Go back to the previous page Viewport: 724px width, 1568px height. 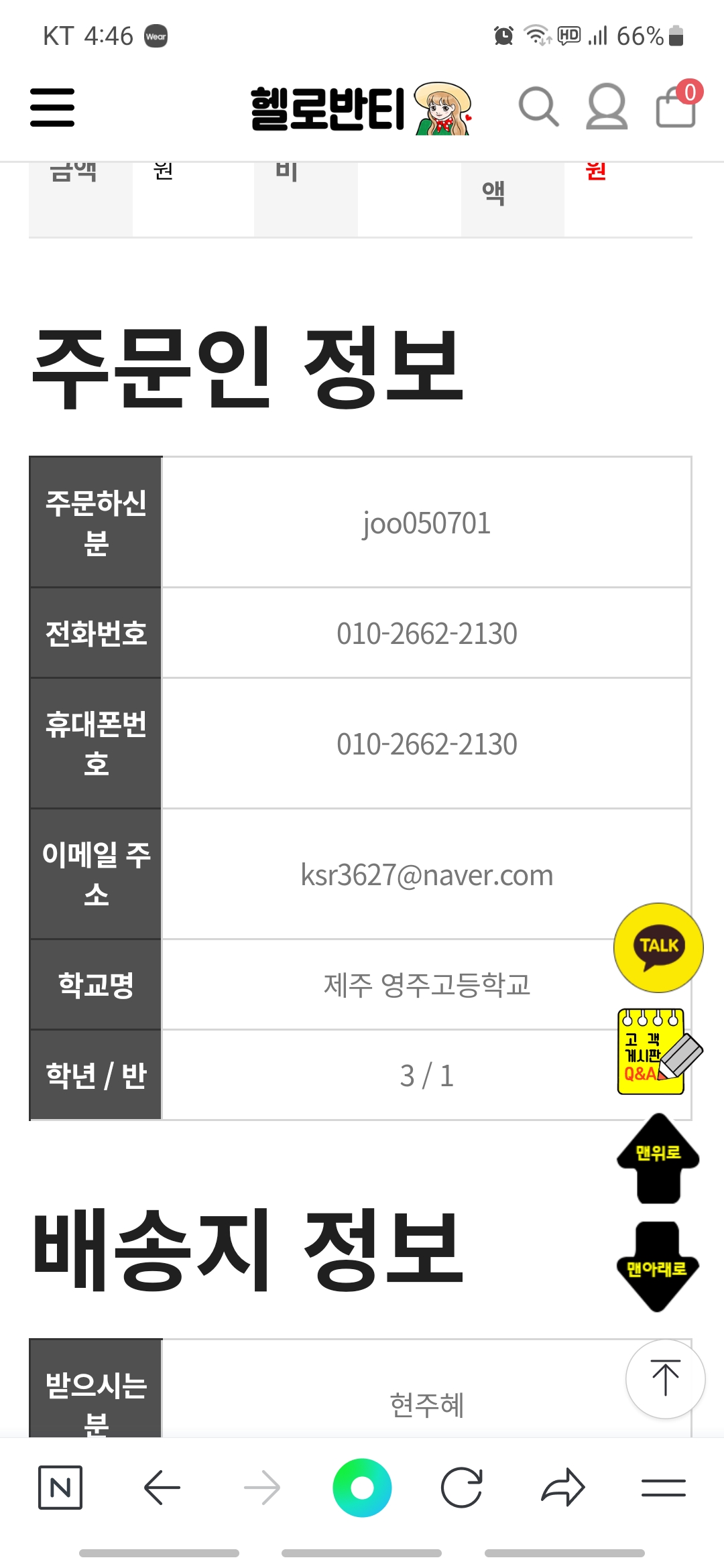point(162,1488)
